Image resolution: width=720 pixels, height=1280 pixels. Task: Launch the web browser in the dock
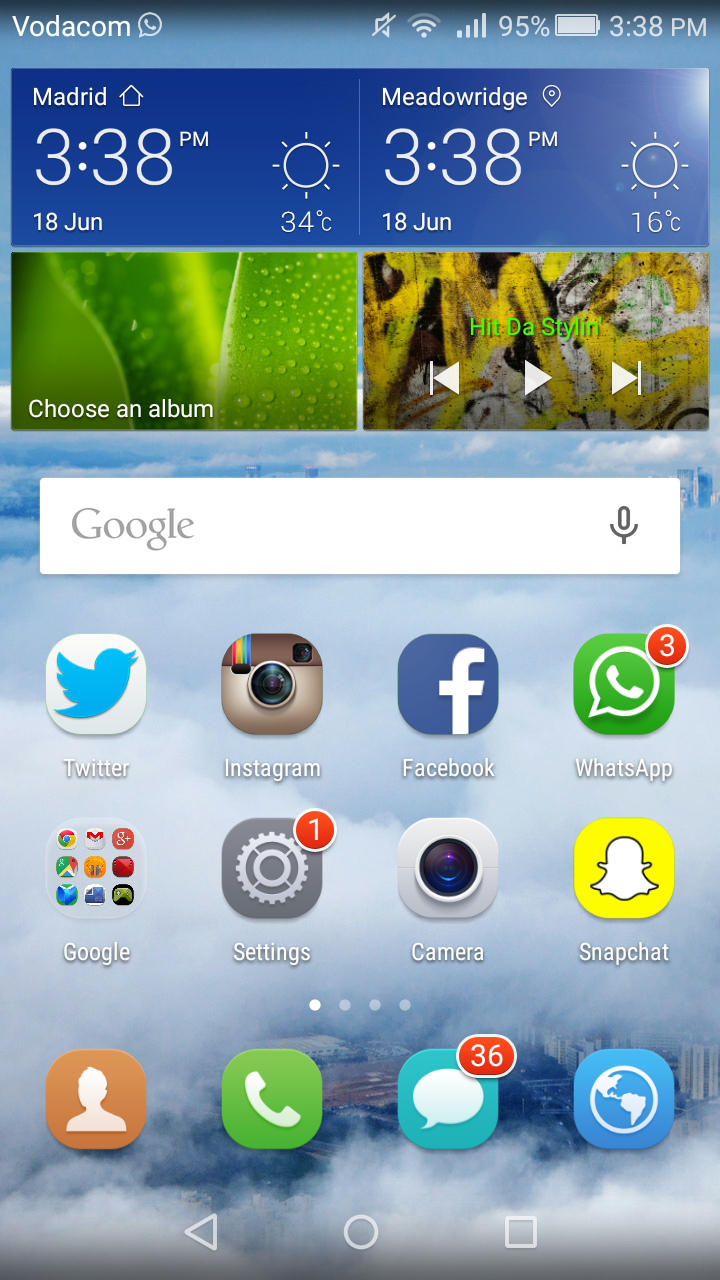tap(624, 1099)
